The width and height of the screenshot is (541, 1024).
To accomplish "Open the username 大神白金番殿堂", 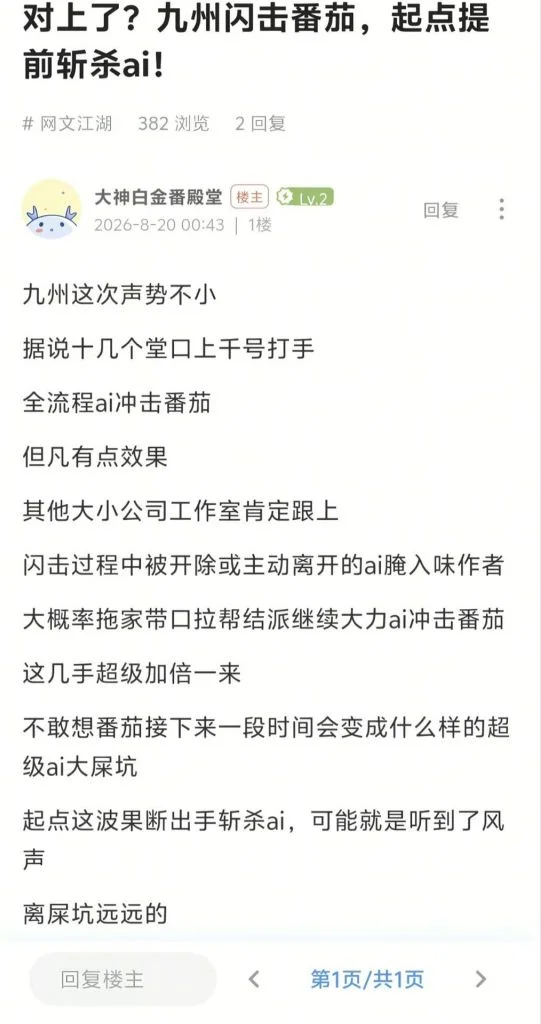I will coord(158,196).
